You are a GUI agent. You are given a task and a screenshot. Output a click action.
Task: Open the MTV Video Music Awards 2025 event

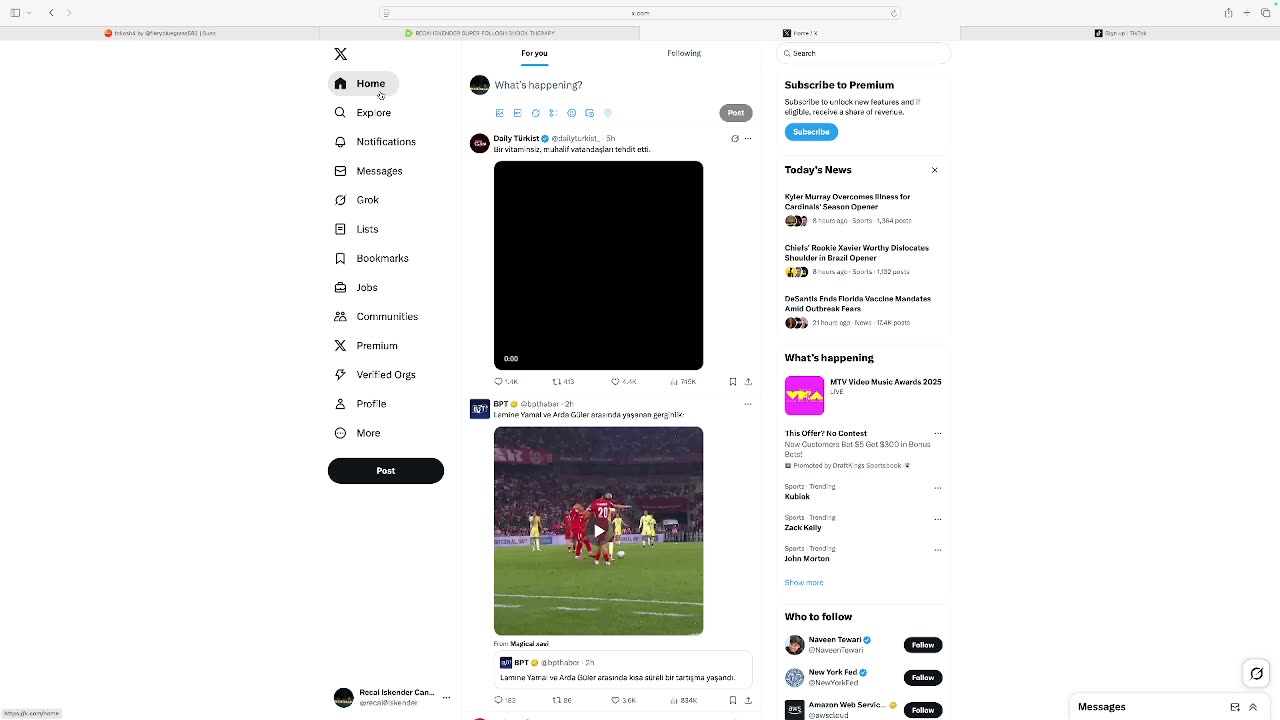click(885, 382)
